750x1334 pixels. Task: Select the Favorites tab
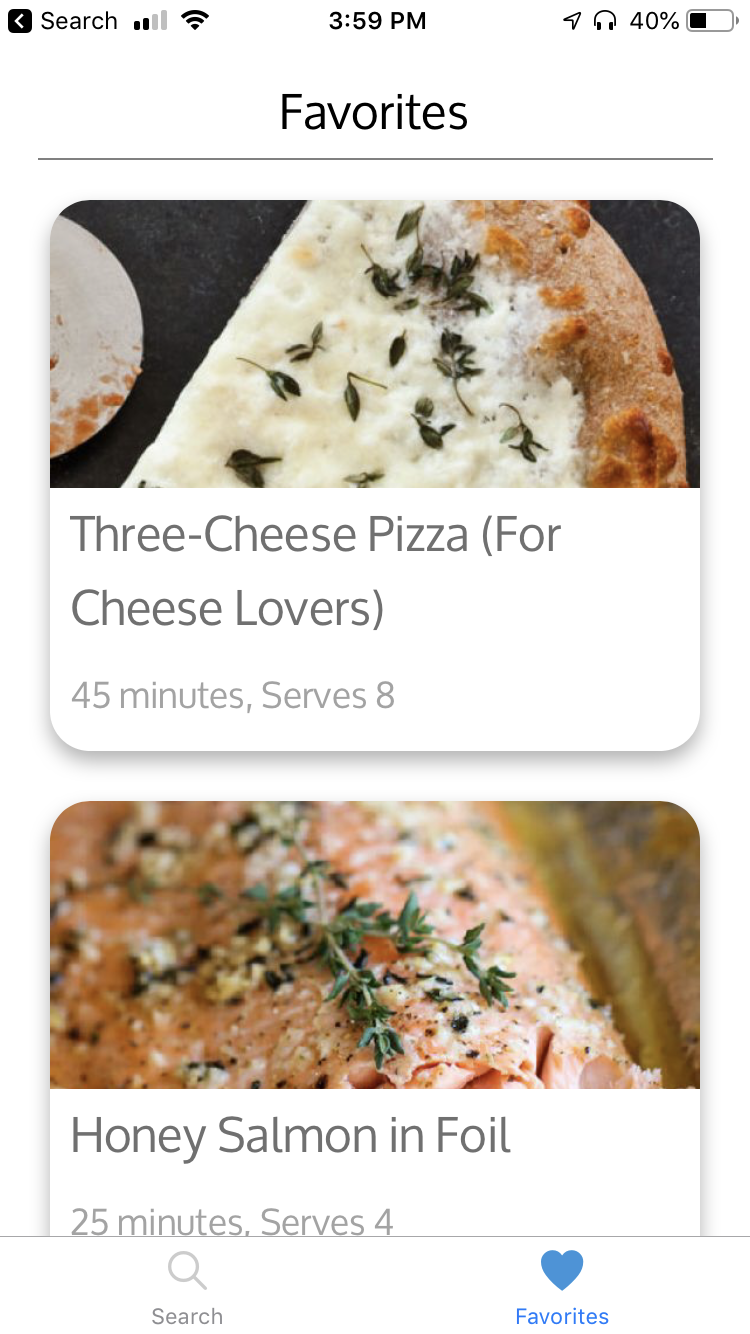562,1287
